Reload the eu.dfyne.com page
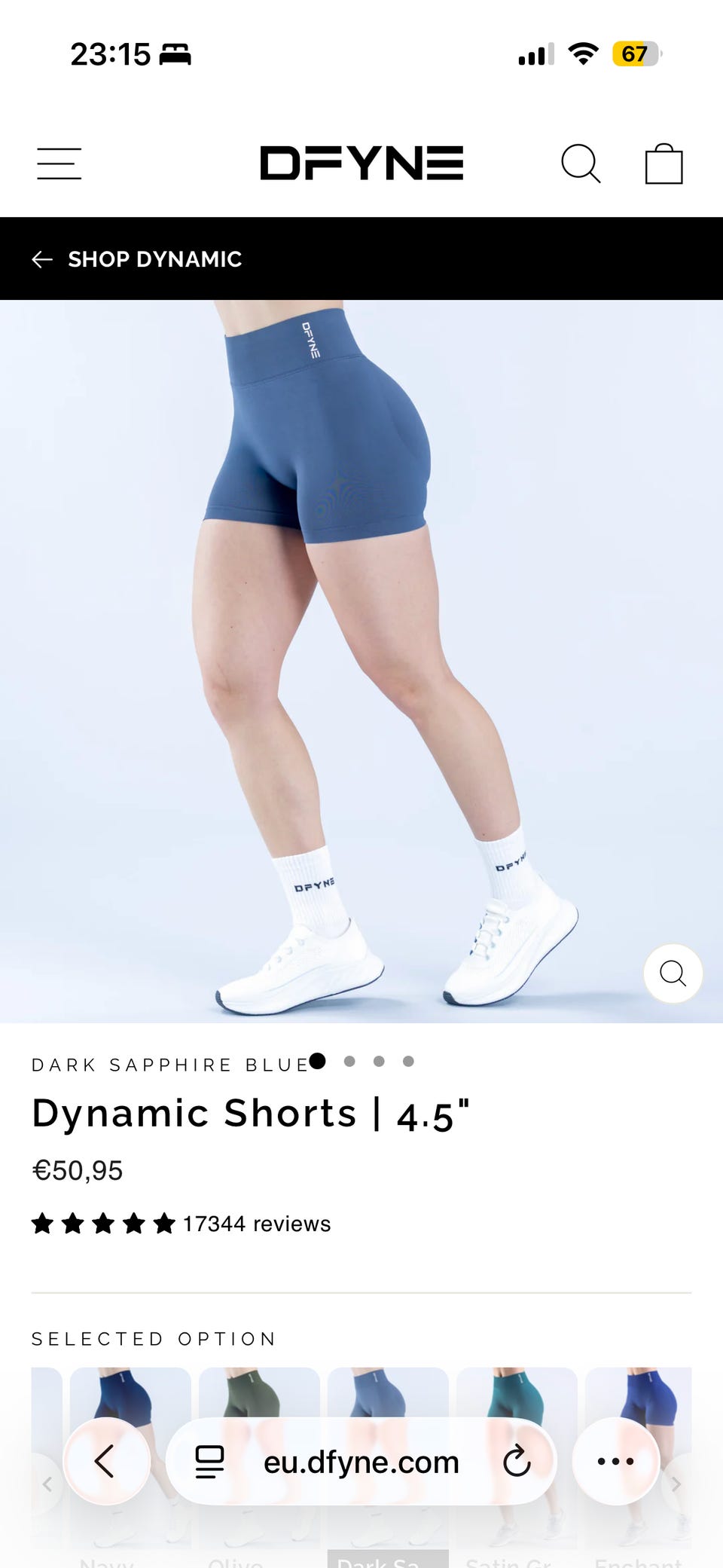723x1568 pixels. 517,1461
